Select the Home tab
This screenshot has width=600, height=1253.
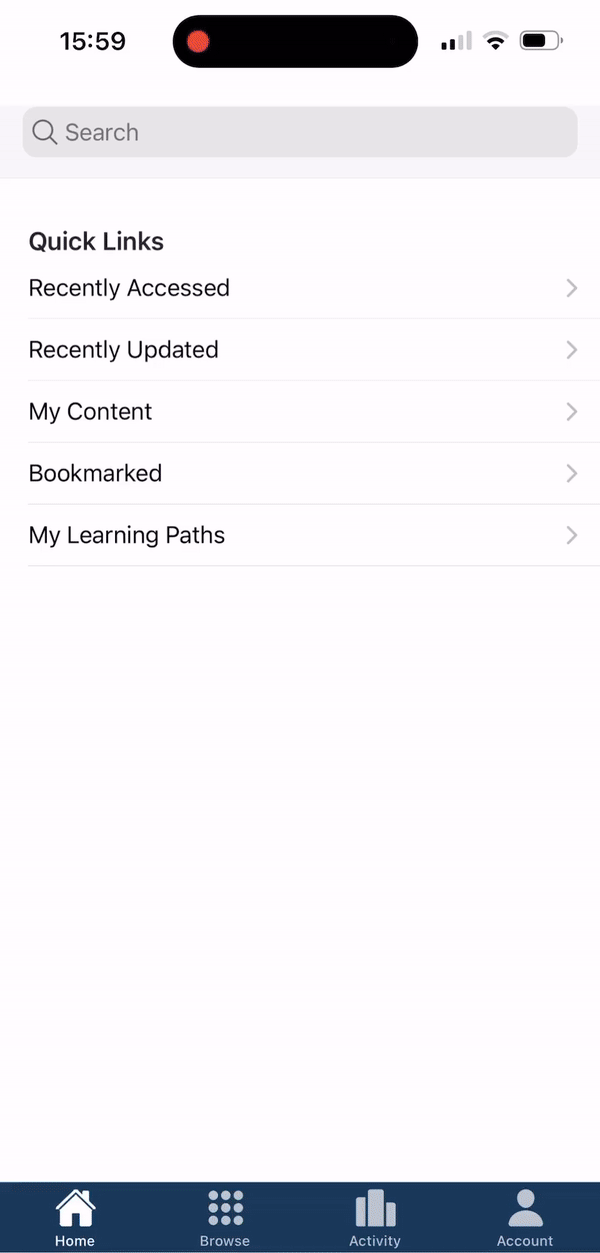(75, 1218)
